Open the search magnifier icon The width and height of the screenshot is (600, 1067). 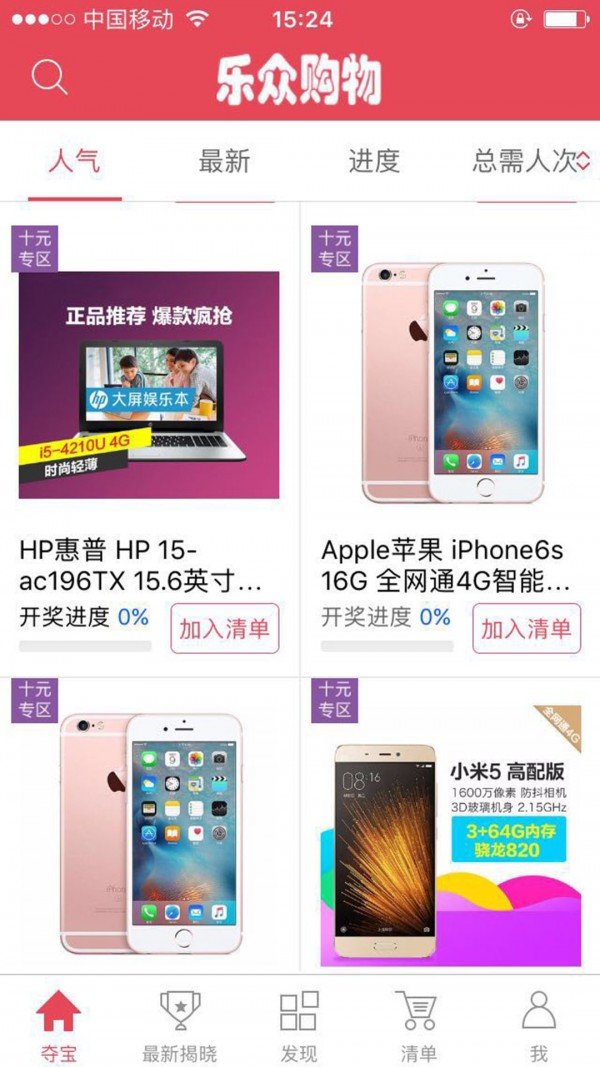pyautogui.click(x=49, y=77)
